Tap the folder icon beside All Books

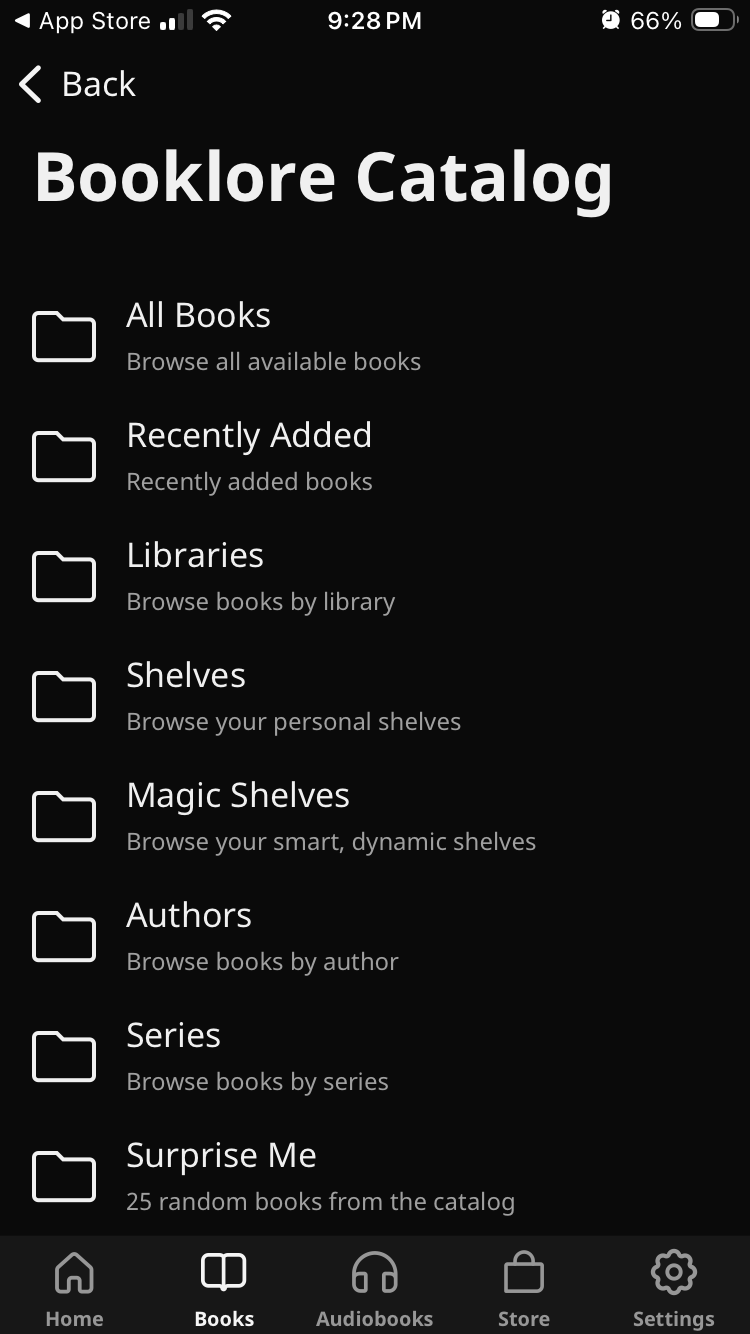coord(64,336)
